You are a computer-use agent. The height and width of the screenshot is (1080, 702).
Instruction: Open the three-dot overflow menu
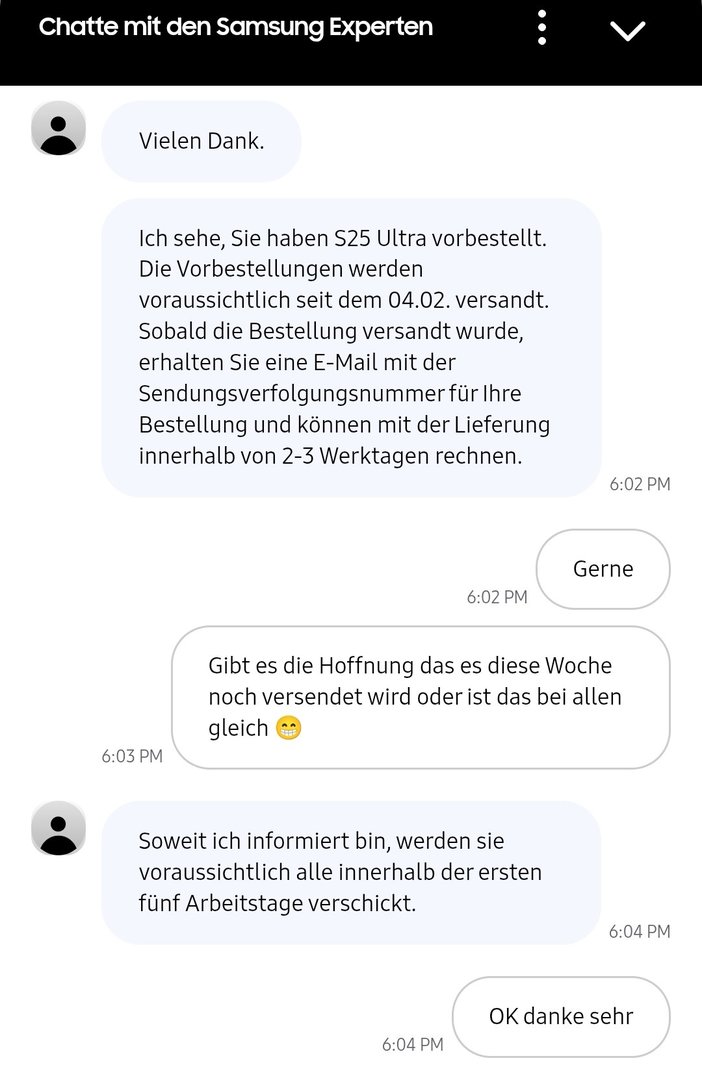click(541, 28)
